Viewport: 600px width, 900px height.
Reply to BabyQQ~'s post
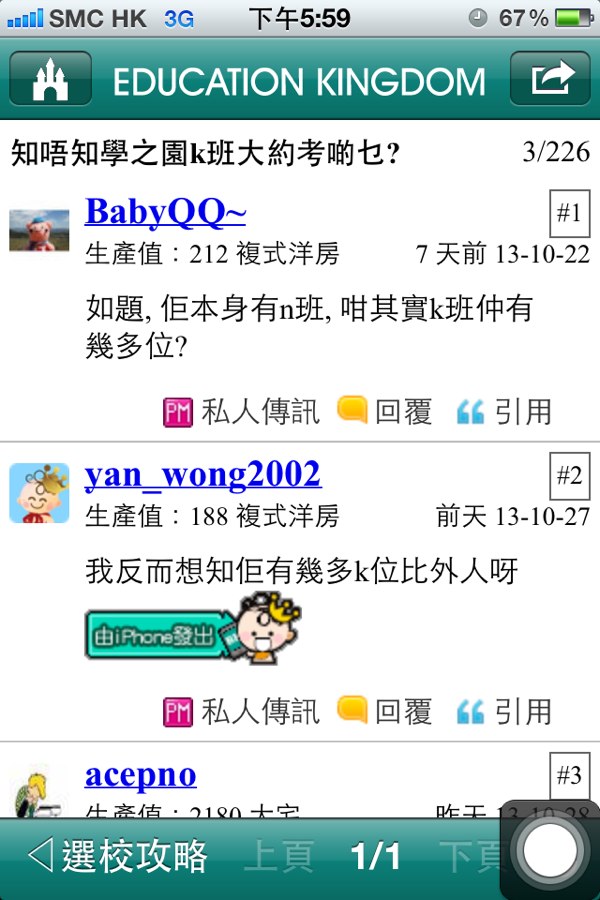click(x=385, y=411)
